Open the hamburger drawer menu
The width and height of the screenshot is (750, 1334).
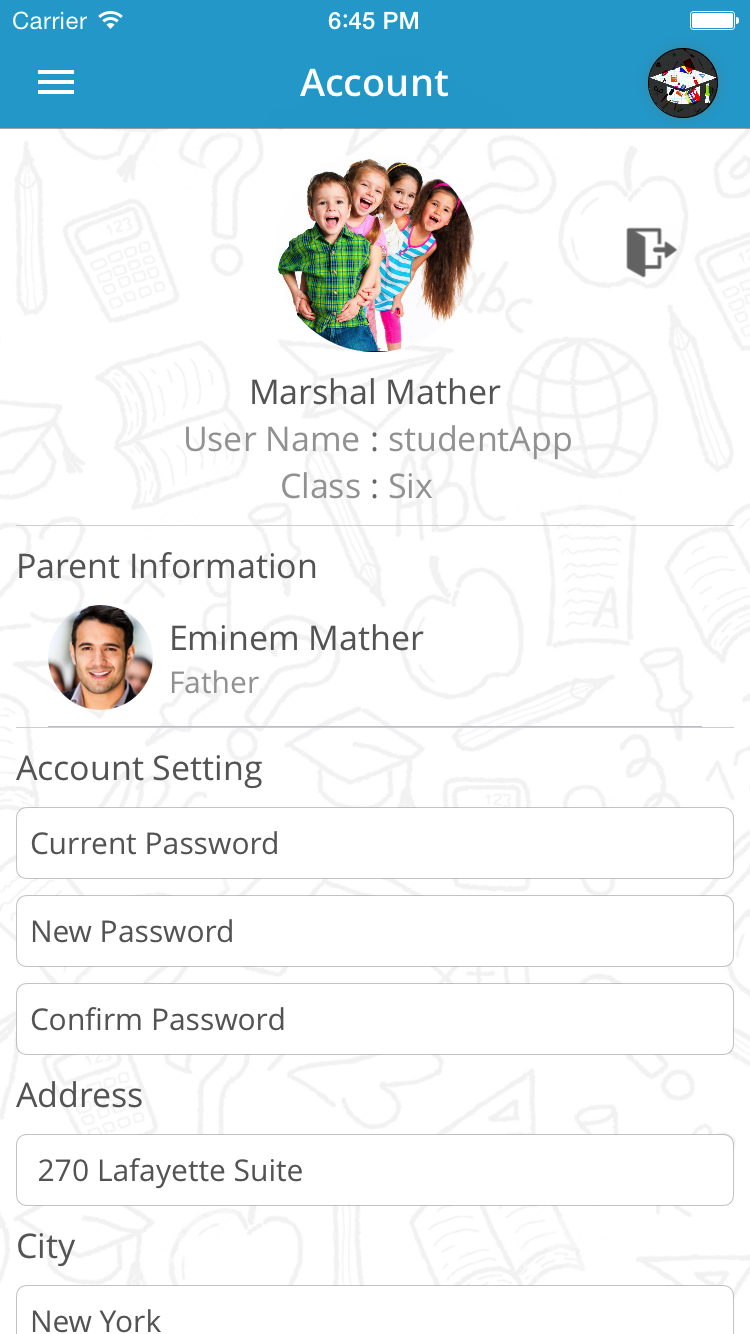click(x=56, y=82)
